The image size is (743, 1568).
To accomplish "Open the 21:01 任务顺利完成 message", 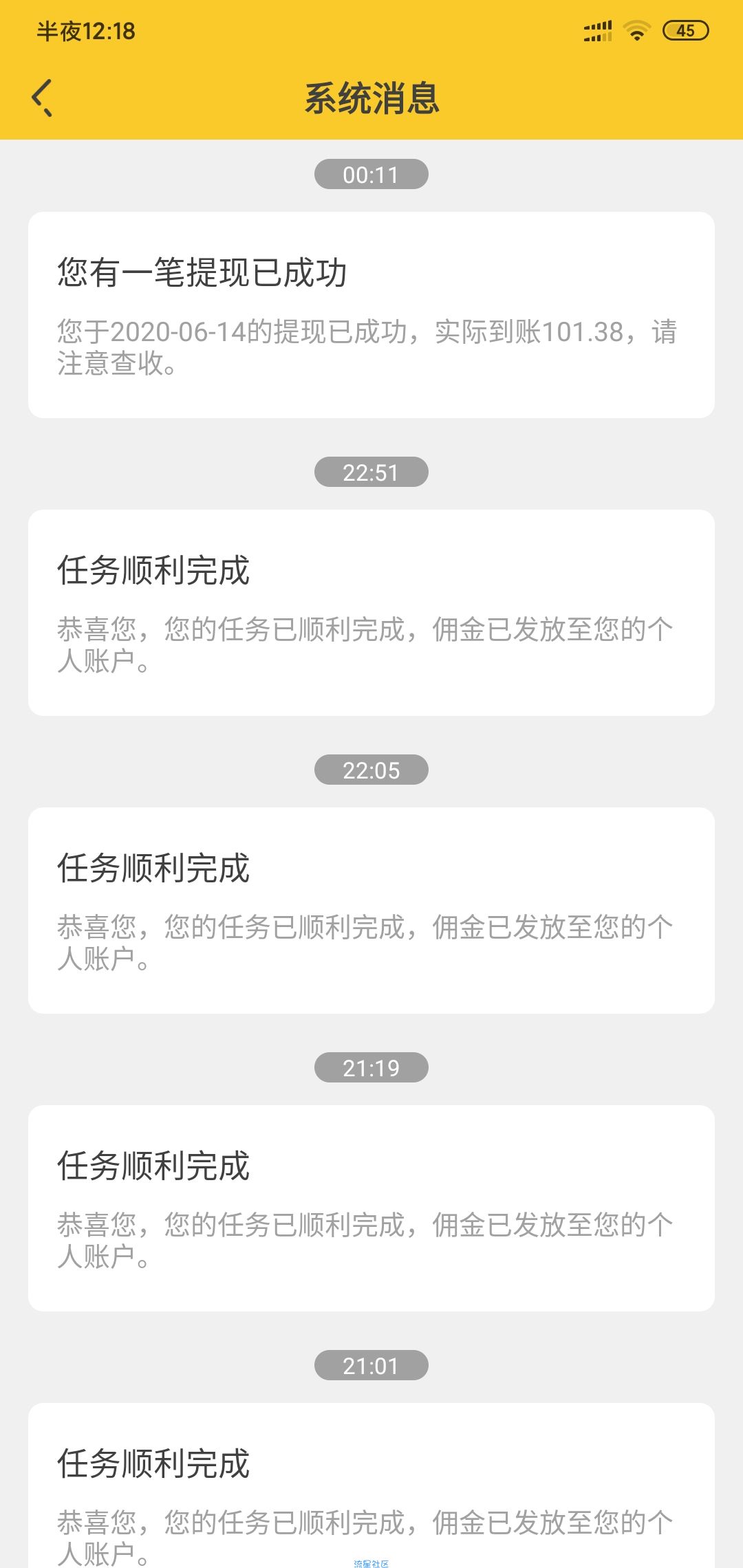I will 371,1485.
